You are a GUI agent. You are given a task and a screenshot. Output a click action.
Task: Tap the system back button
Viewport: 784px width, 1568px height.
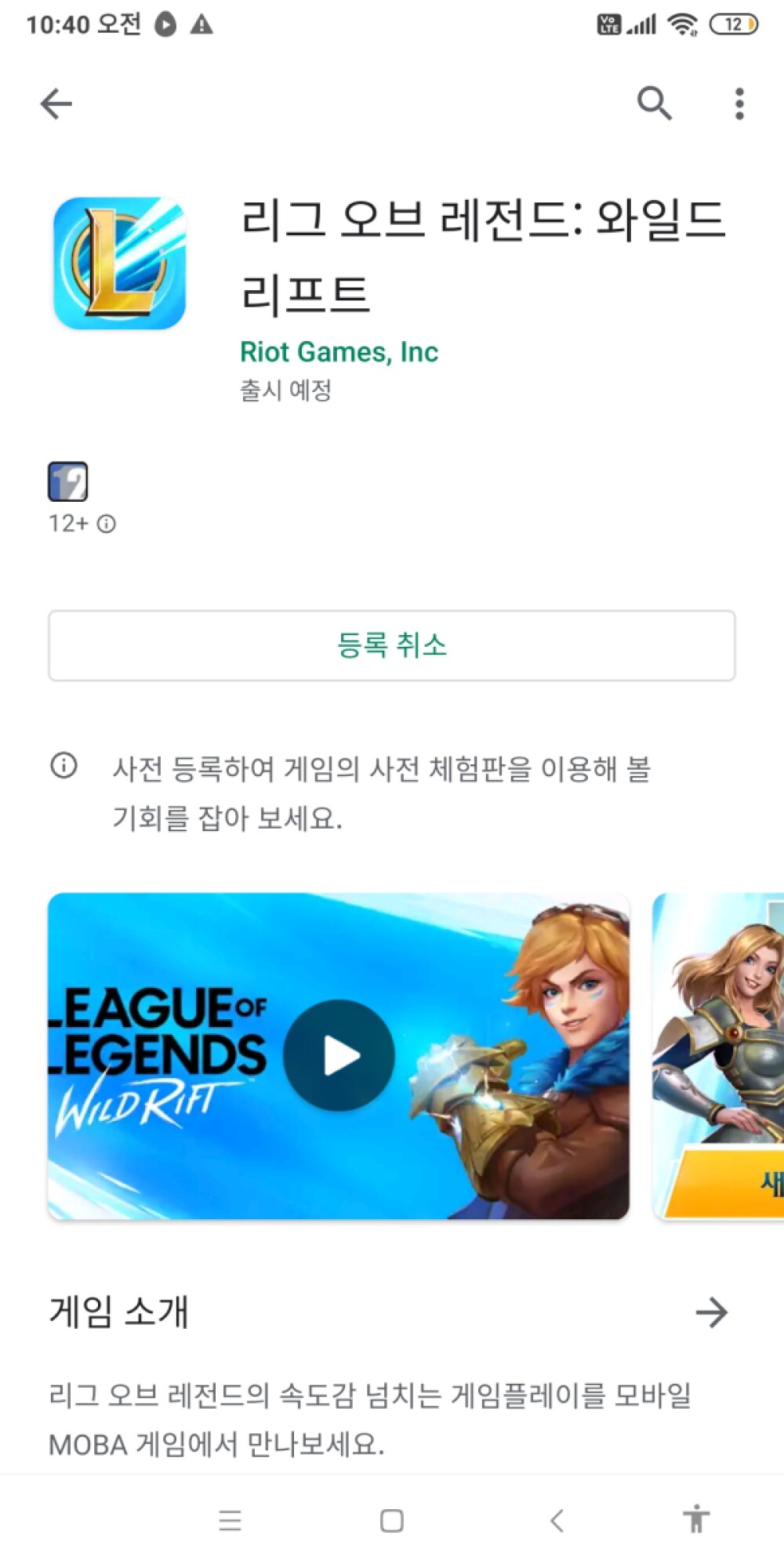pos(557,1521)
